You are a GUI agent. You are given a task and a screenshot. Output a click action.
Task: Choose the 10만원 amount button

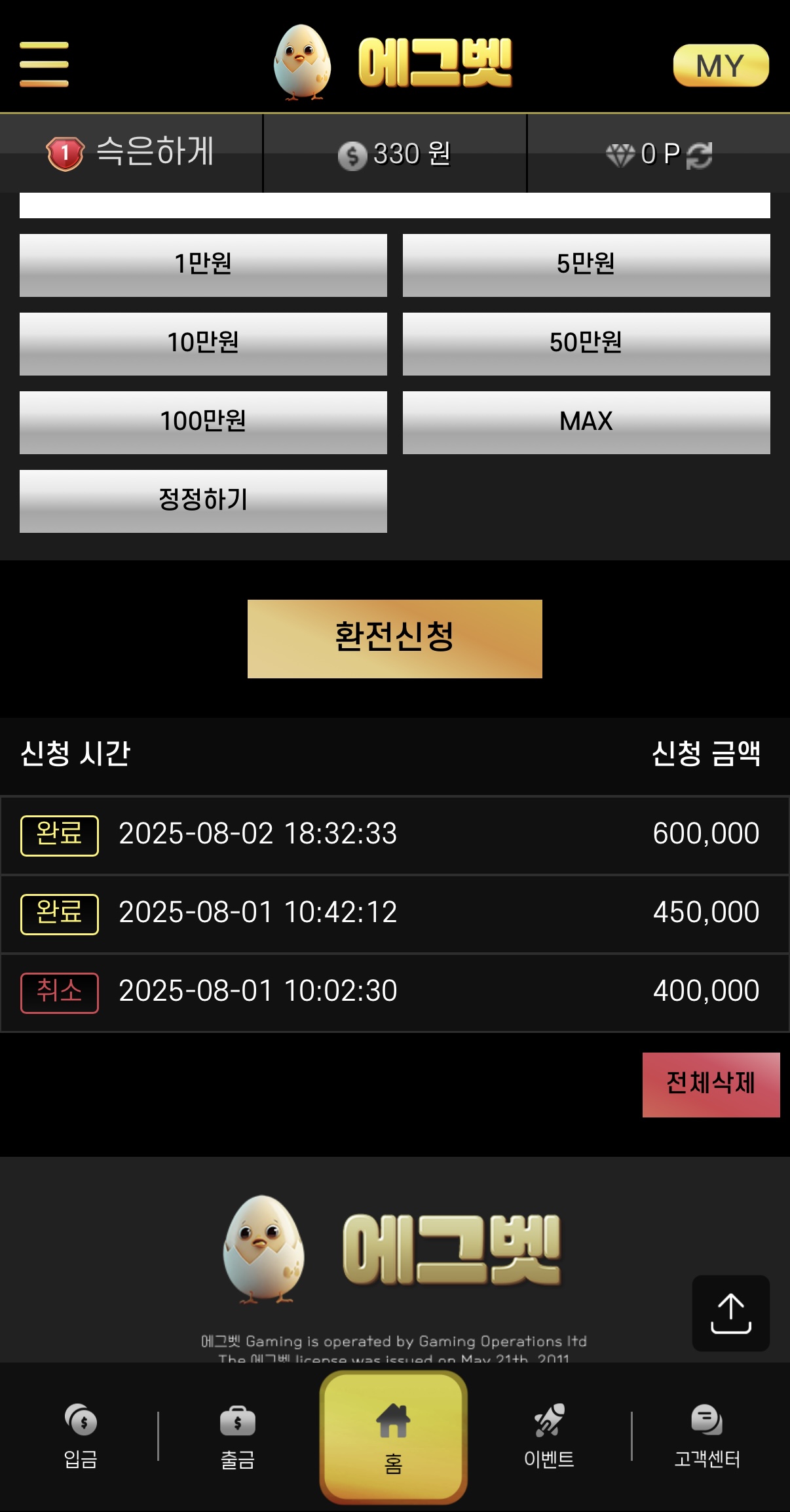point(203,343)
